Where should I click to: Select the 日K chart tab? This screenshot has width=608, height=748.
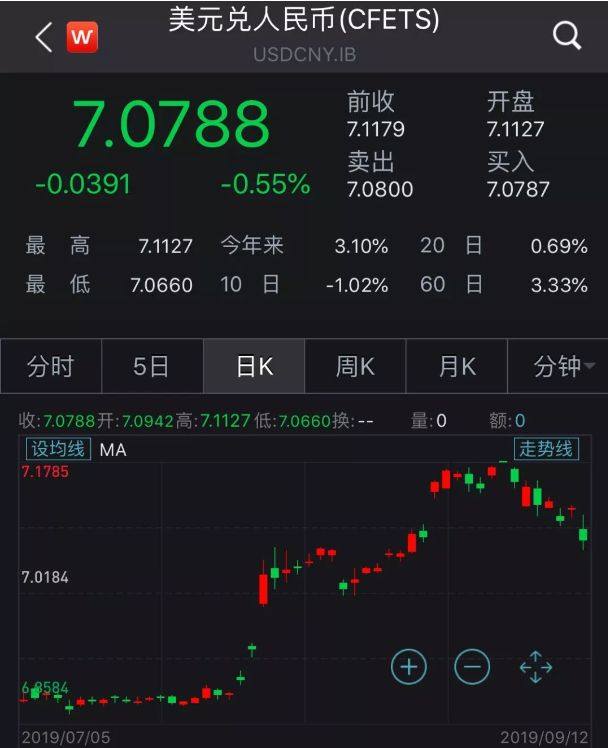coord(254,367)
